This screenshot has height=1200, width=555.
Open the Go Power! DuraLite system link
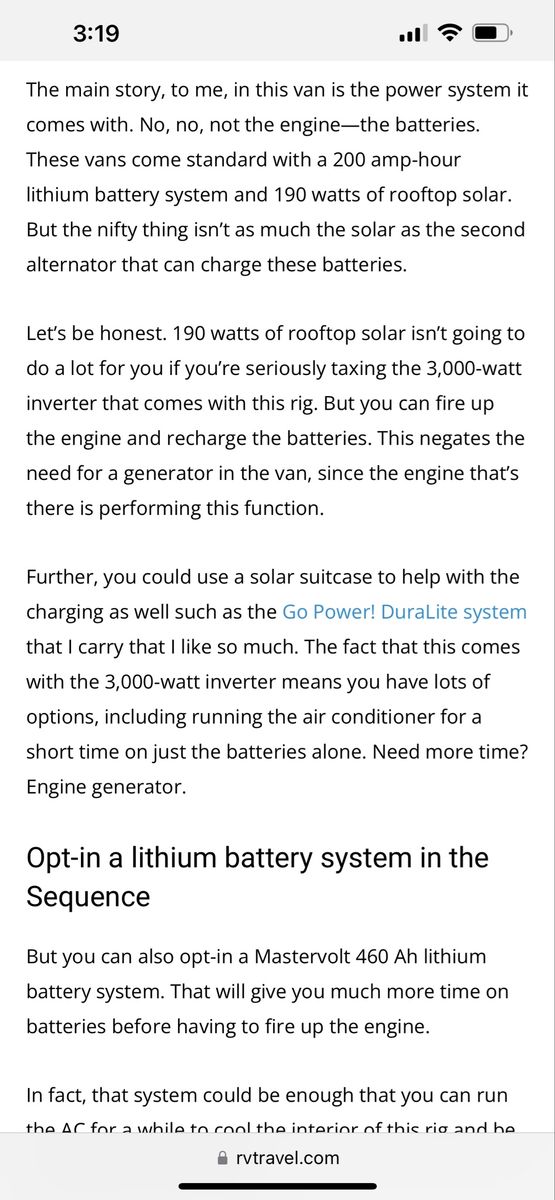(x=404, y=612)
